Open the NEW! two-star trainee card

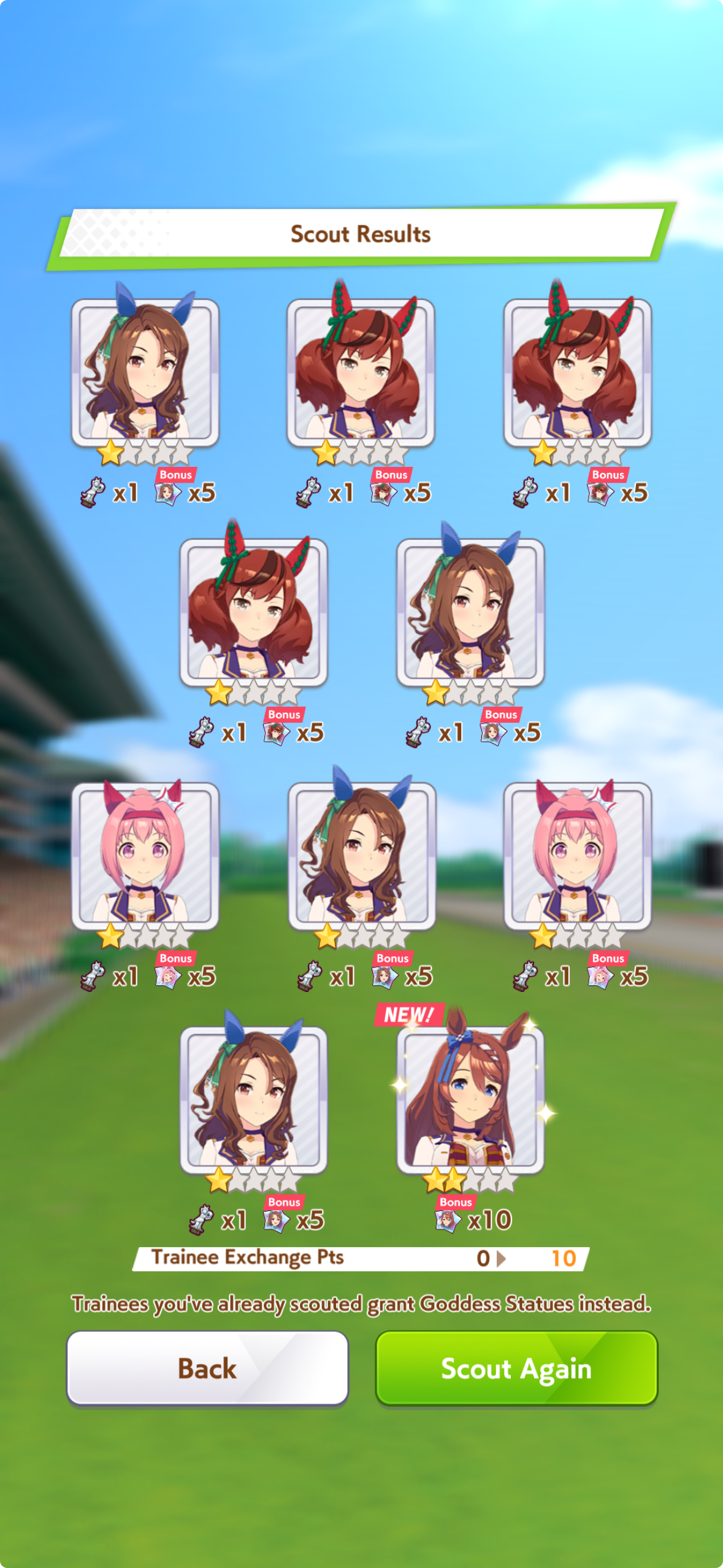[x=470, y=1099]
